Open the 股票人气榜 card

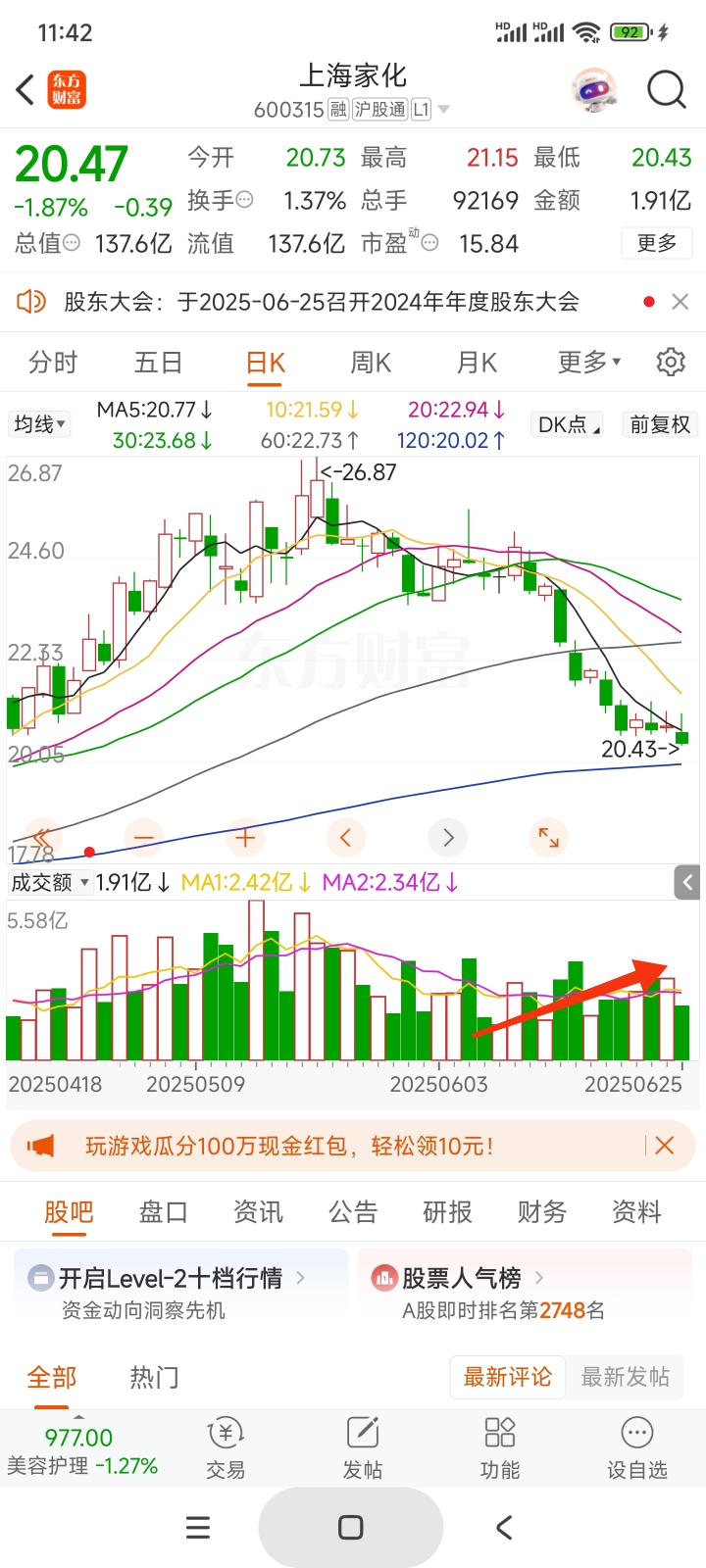[525, 1293]
